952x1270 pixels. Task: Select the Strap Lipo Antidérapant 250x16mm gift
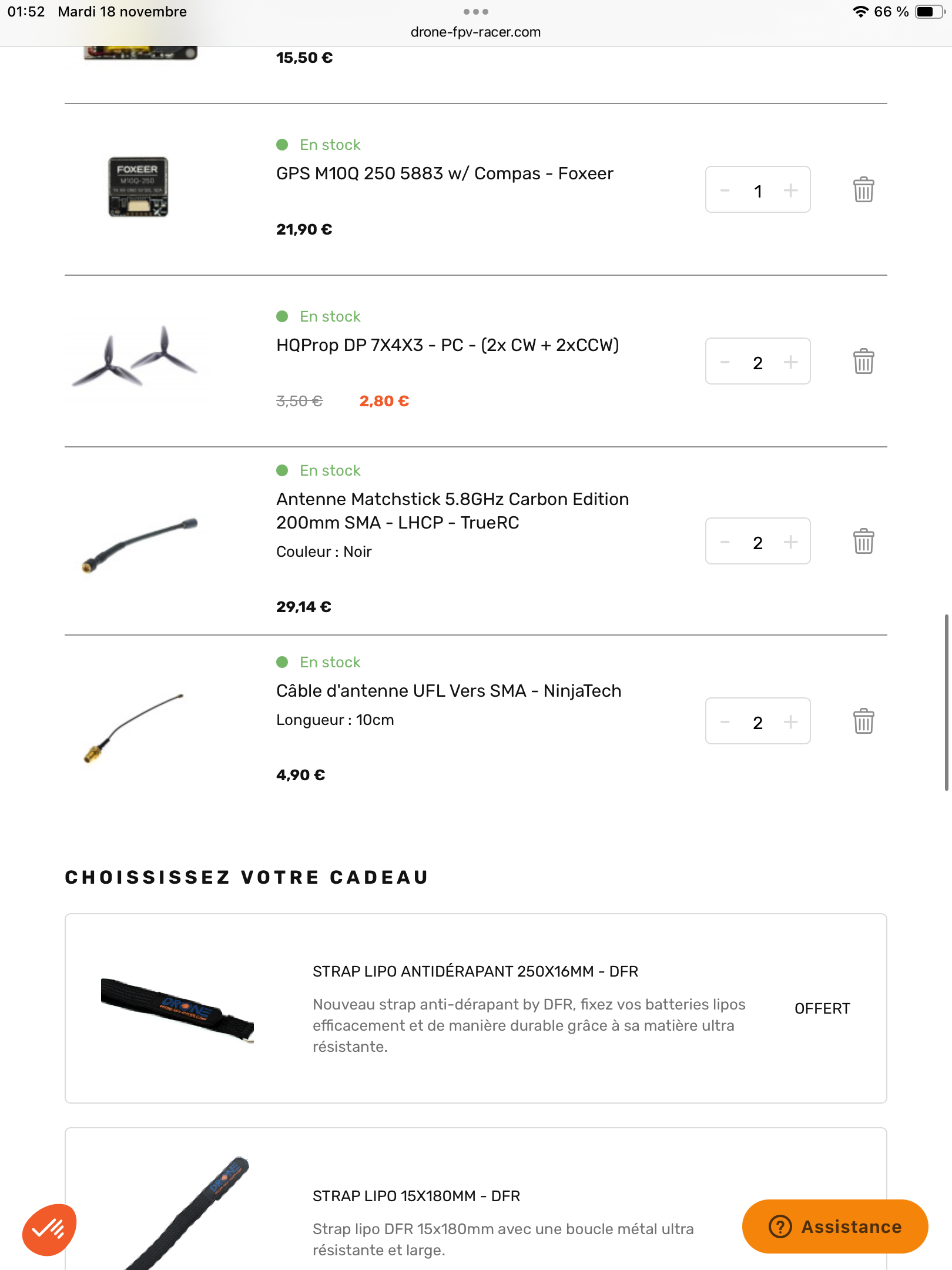[475, 1008]
